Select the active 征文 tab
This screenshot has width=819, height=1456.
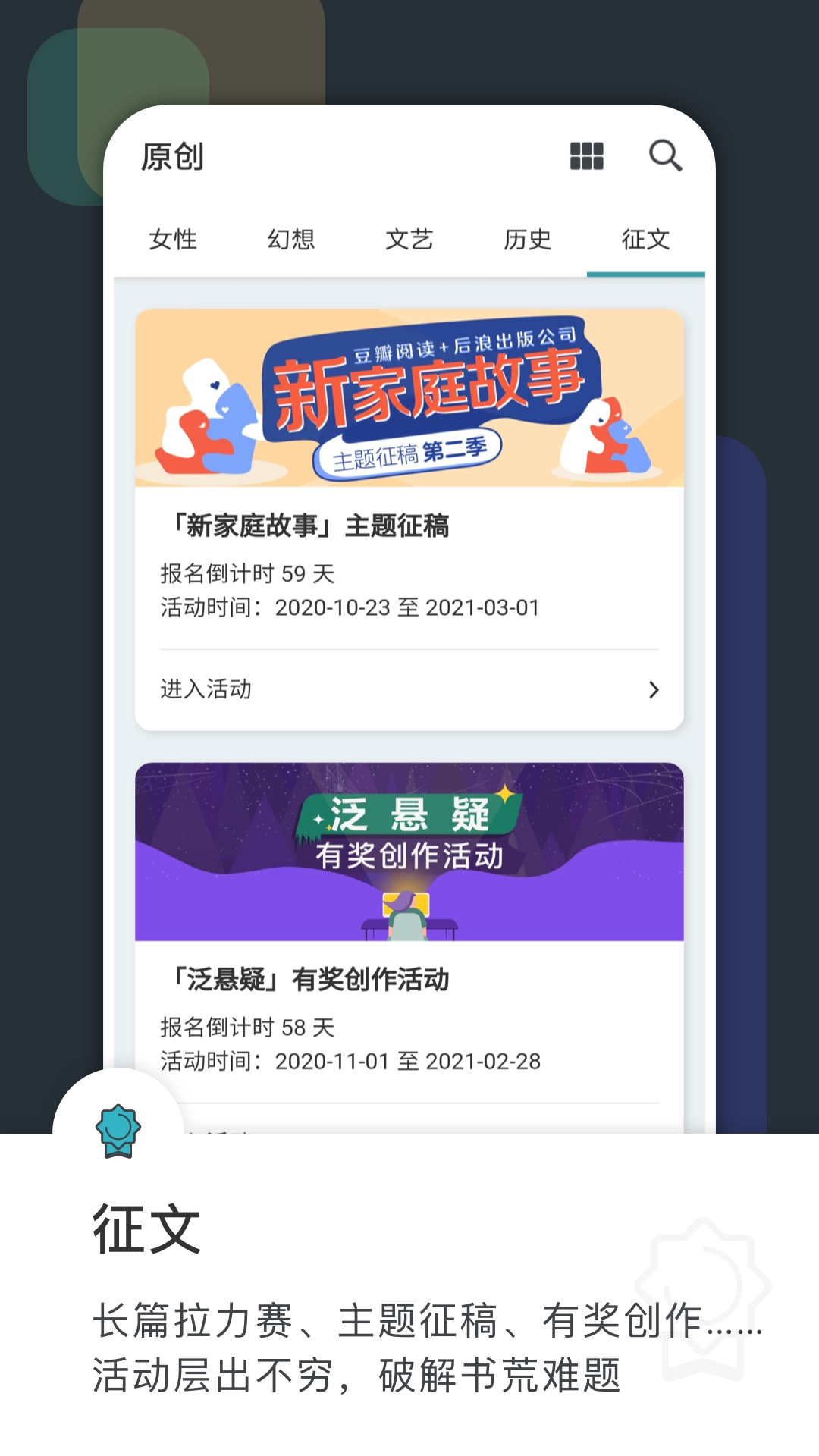click(644, 240)
